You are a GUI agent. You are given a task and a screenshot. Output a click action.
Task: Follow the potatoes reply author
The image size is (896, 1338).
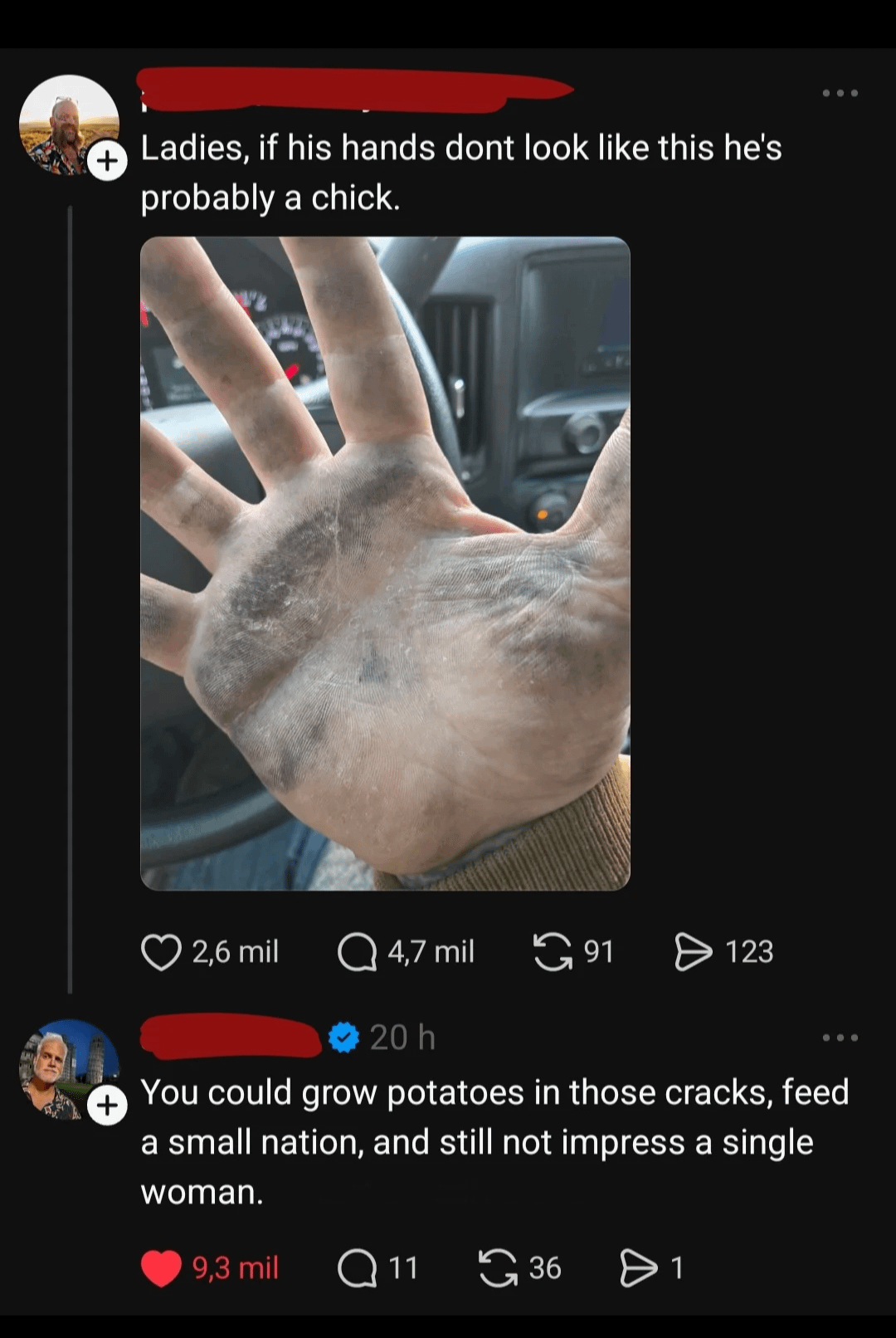click(x=107, y=1106)
